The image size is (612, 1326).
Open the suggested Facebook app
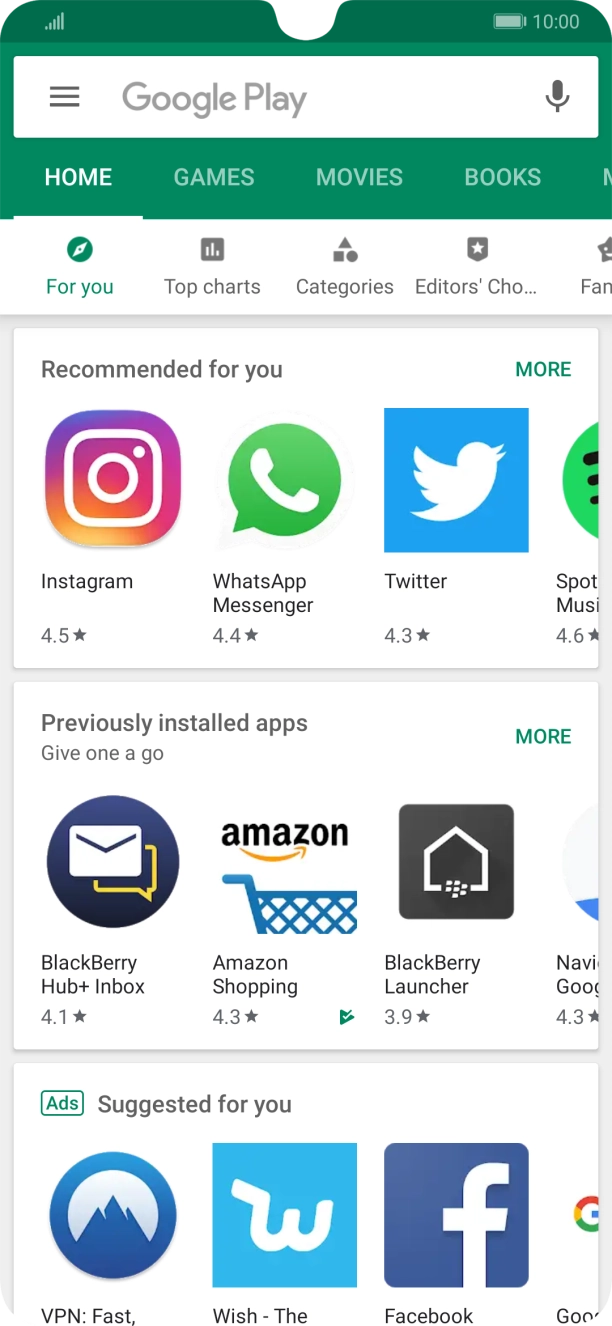pyautogui.click(x=456, y=1215)
